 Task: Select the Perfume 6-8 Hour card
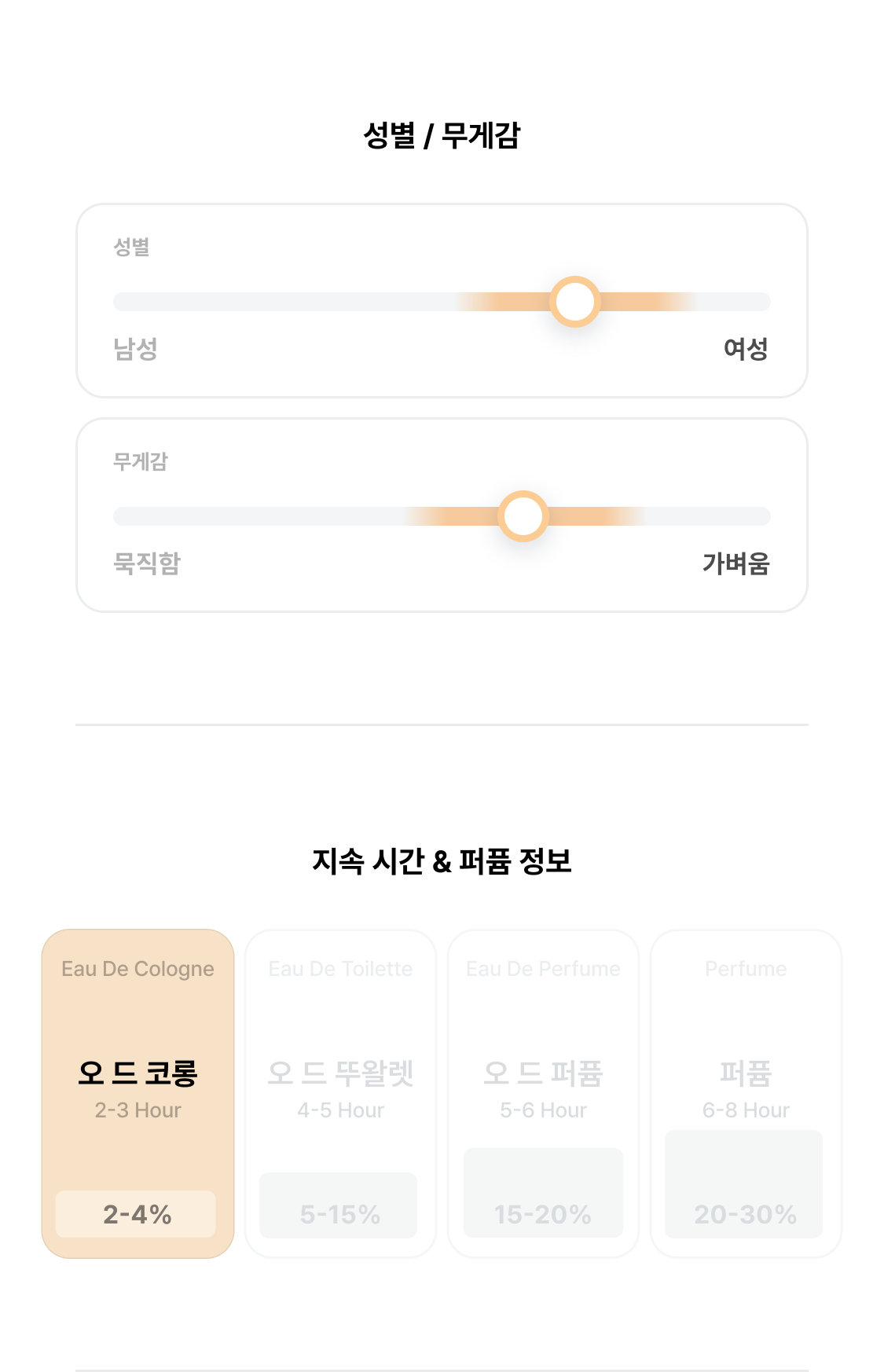pos(746,1094)
